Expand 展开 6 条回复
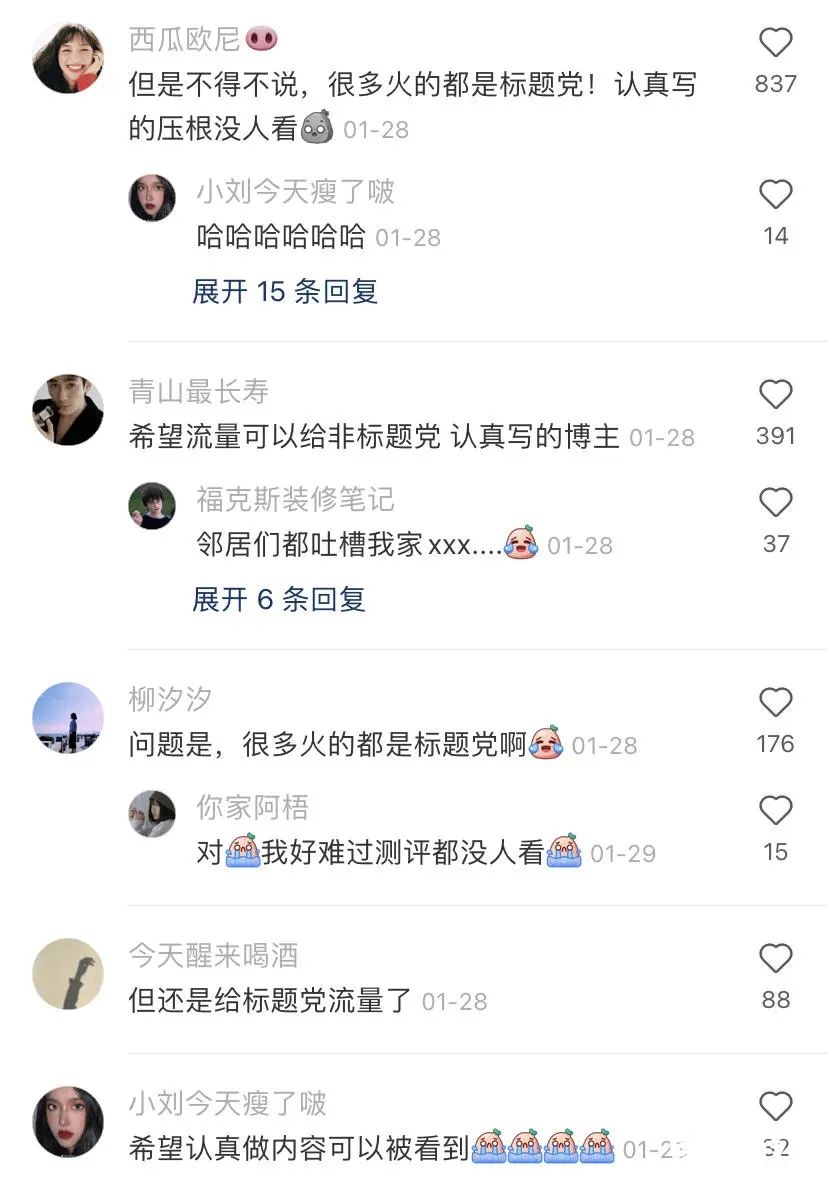 point(279,599)
